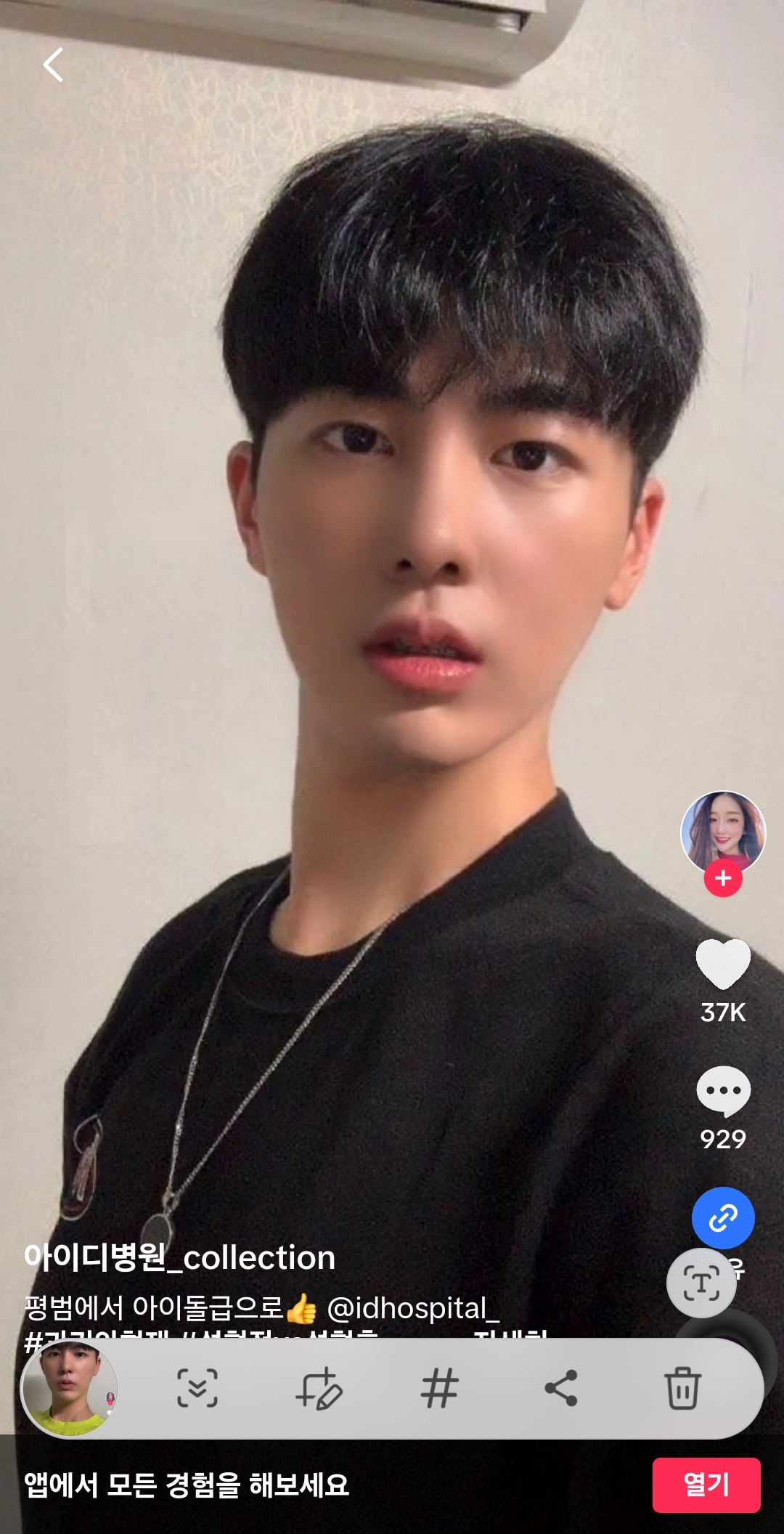Tap the blue link share icon
Screen dimensions: 784x1534
723,1218
